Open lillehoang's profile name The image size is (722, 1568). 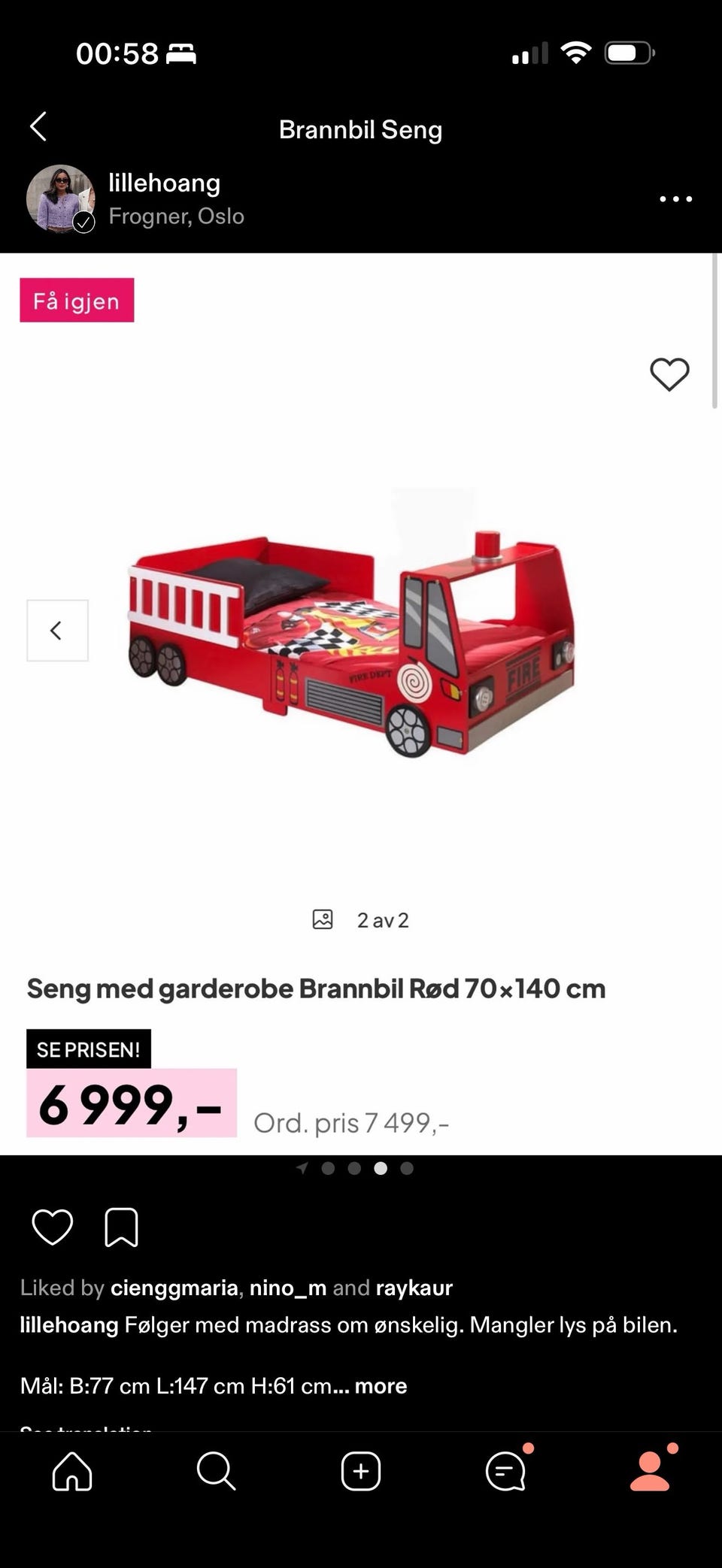[164, 183]
